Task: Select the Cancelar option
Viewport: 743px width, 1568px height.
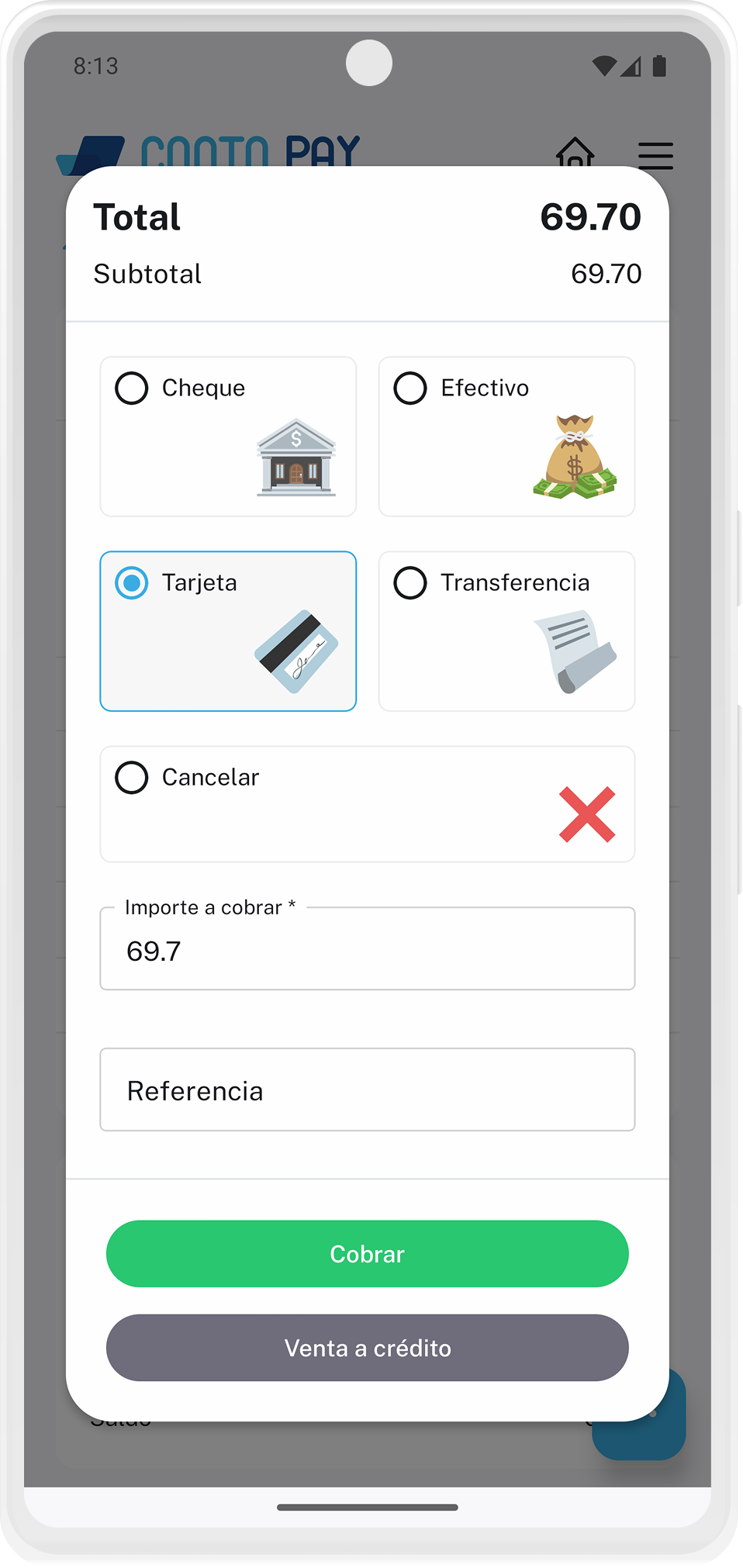Action: click(132, 778)
